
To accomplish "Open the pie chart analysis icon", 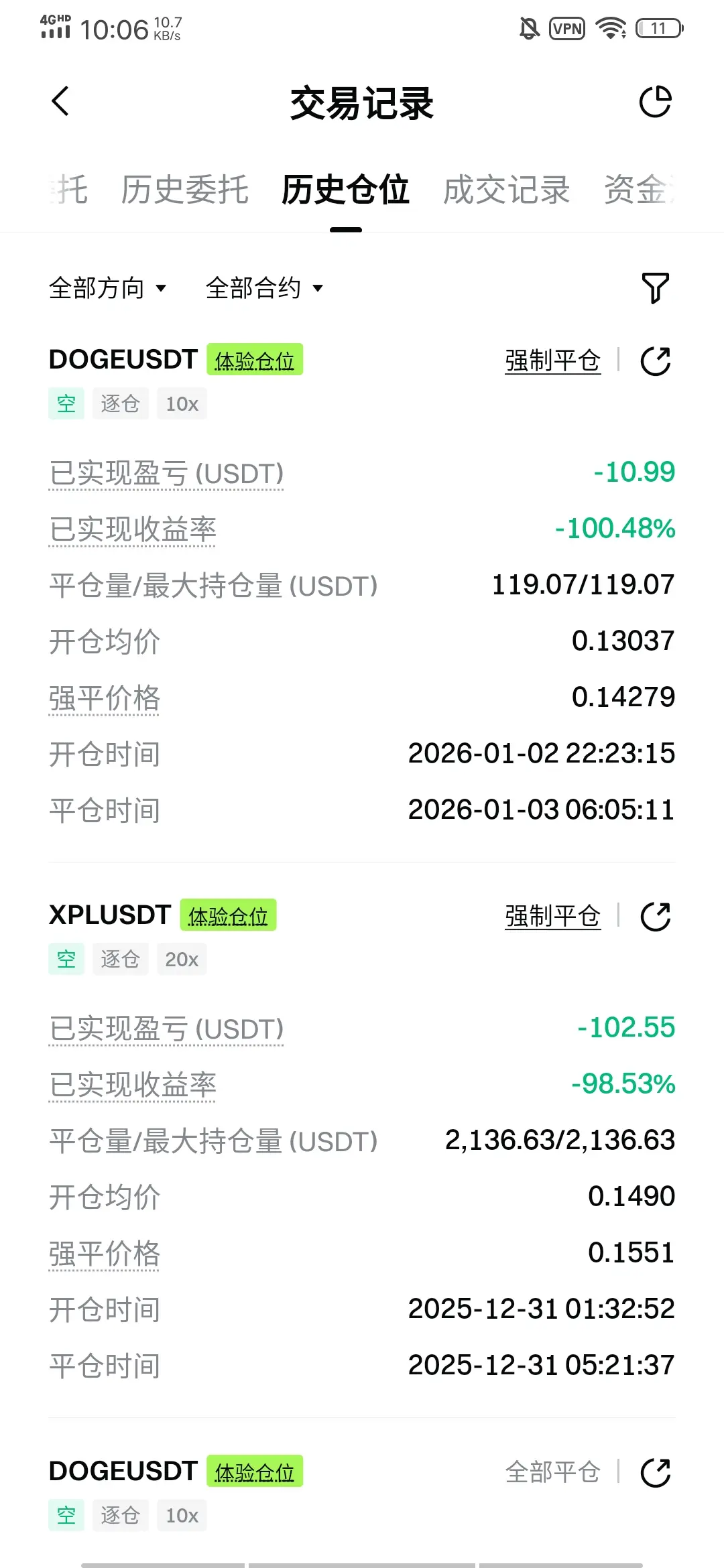I will click(655, 102).
